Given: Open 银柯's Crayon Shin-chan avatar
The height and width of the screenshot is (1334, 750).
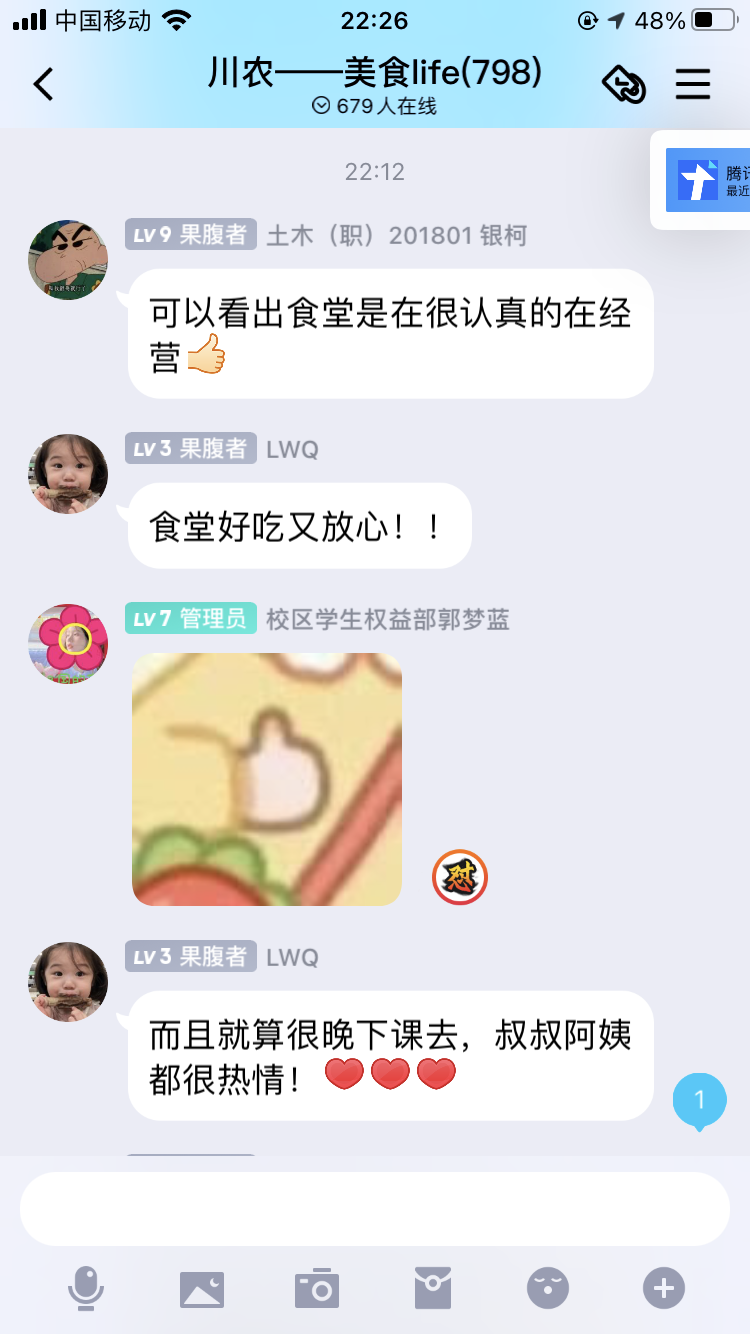Looking at the screenshot, I should pos(68,260).
